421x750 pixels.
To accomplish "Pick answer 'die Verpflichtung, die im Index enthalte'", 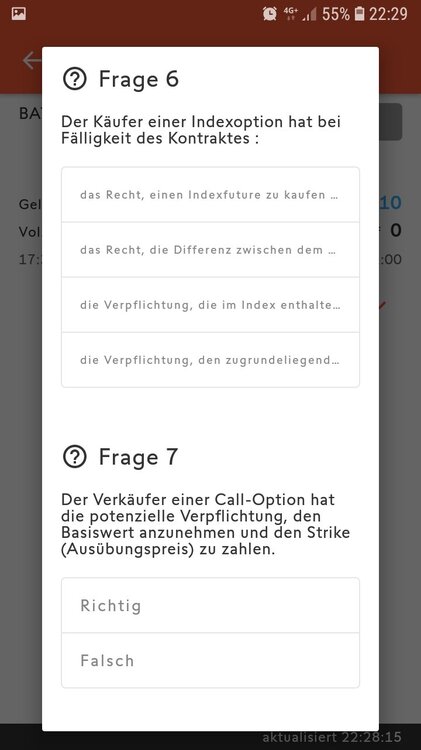I will (210, 305).
